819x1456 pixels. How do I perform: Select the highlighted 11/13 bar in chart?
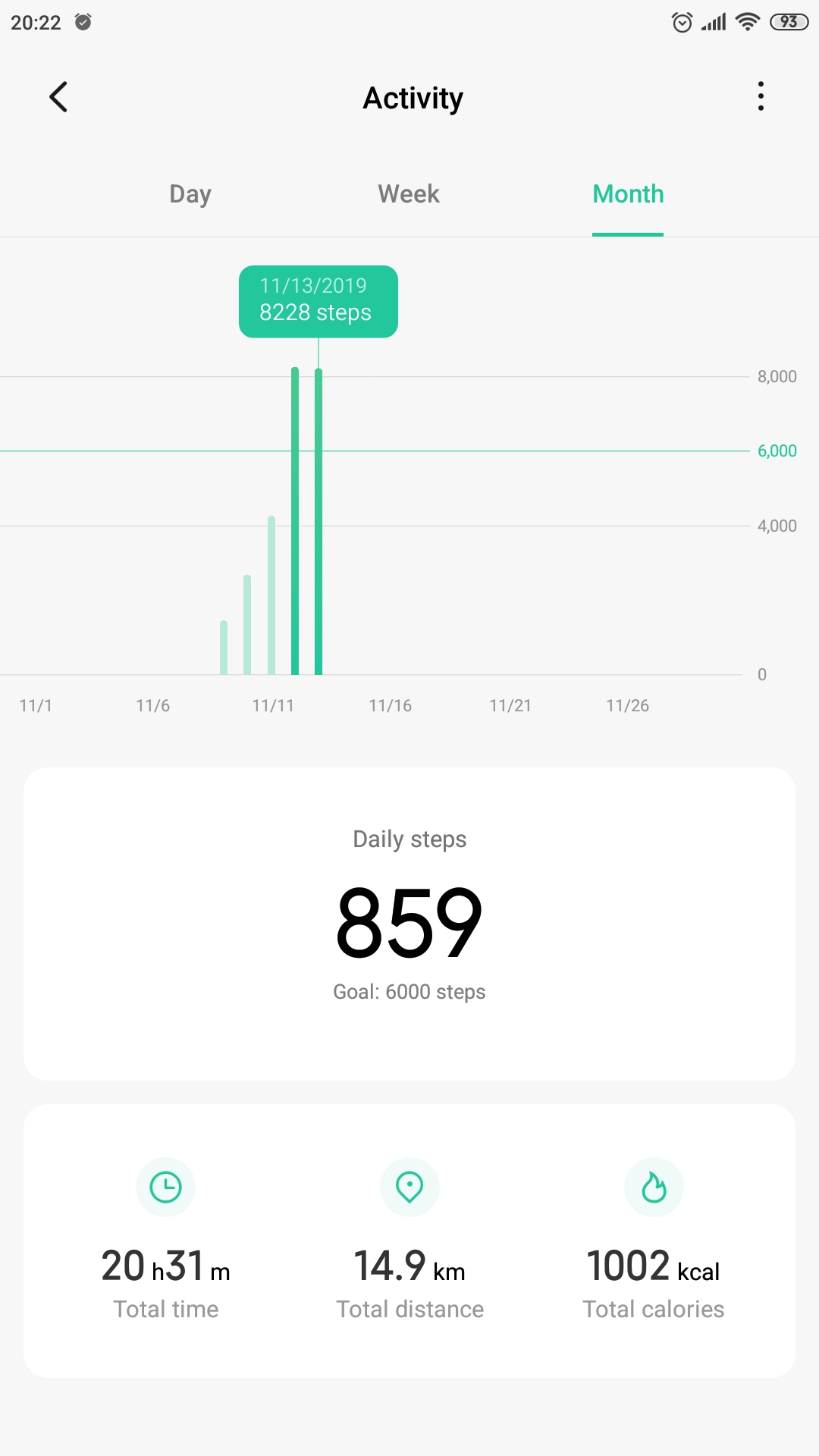[x=318, y=522]
